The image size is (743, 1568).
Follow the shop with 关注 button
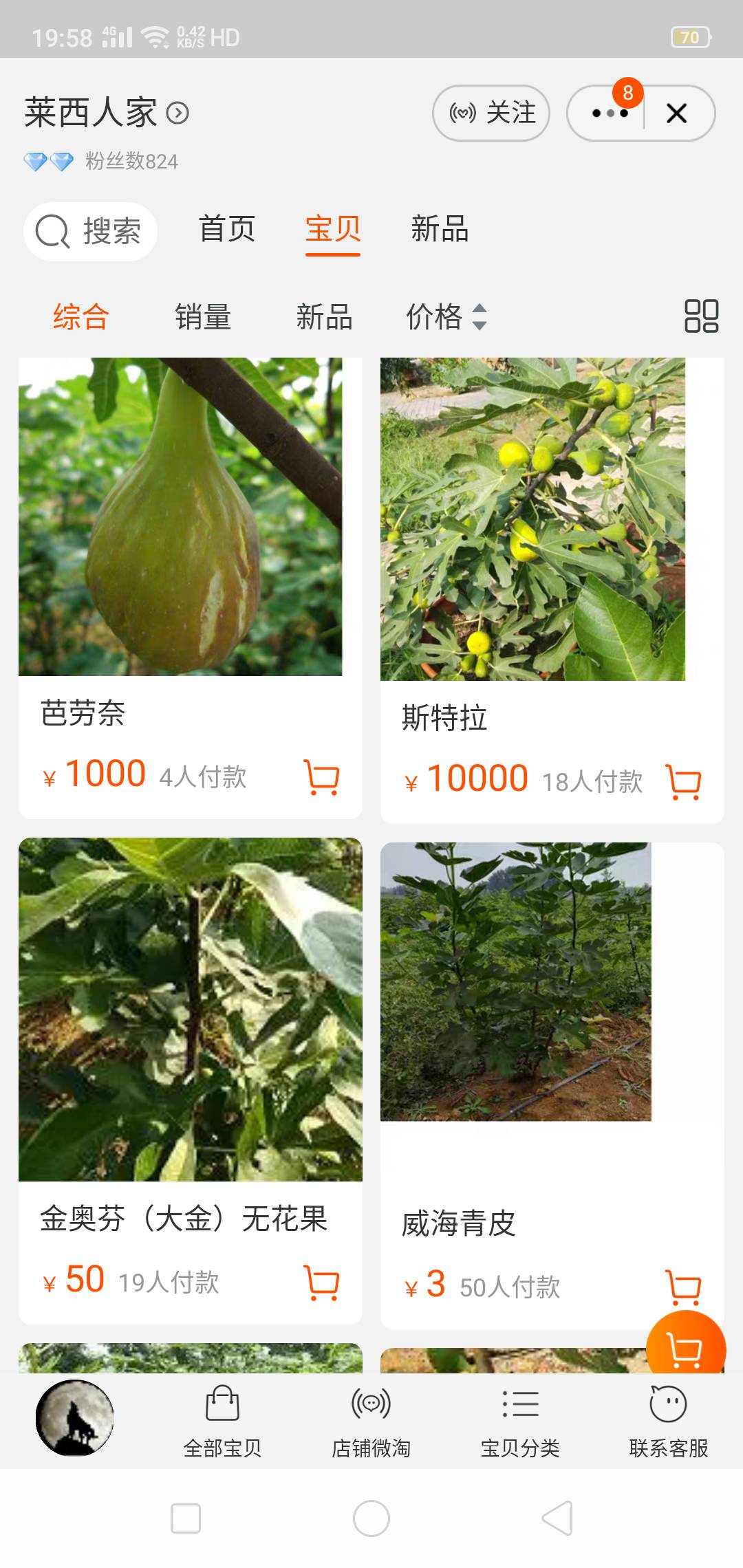coord(491,113)
